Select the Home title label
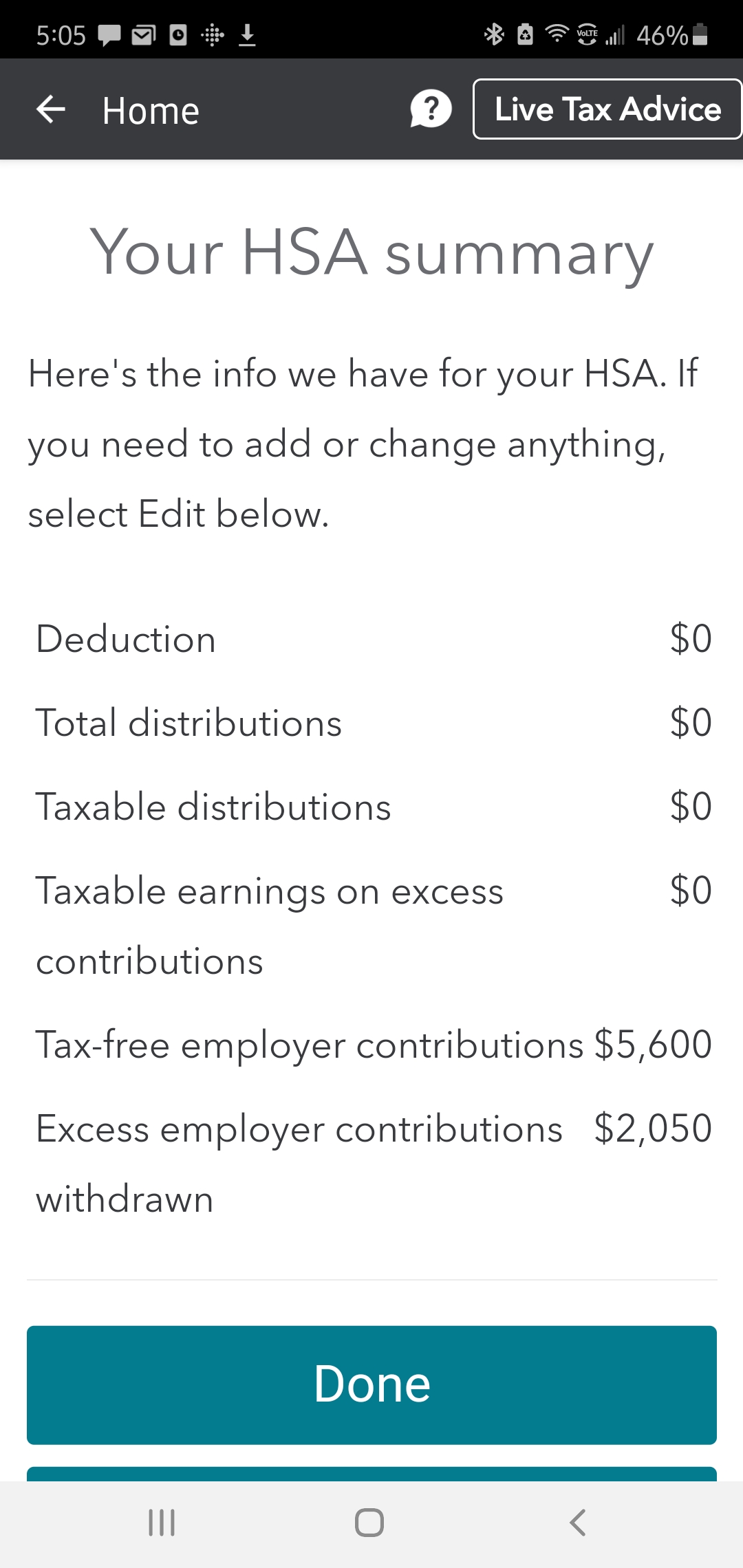The width and height of the screenshot is (743, 1568). tap(150, 109)
